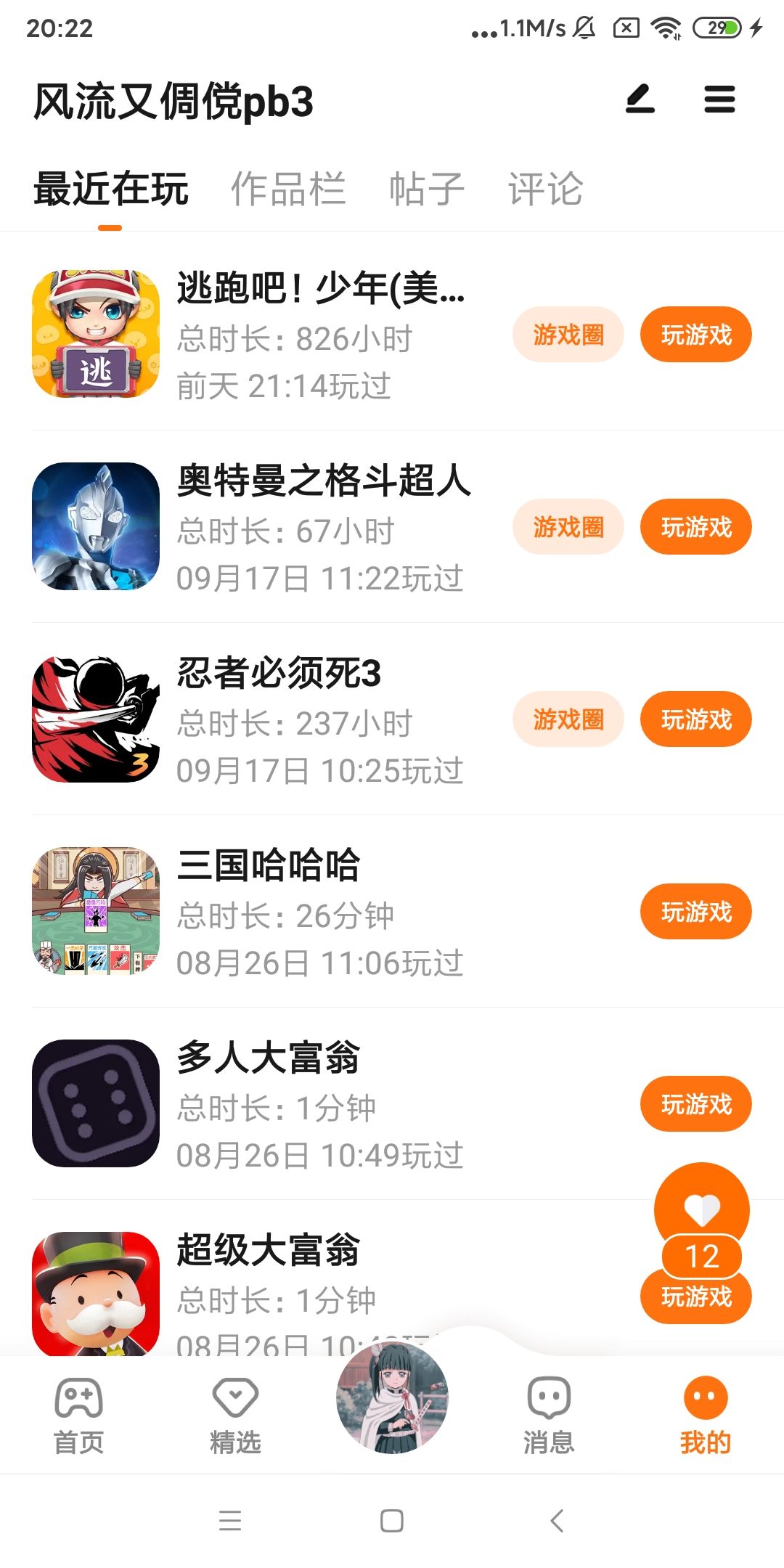Screen dimensions: 784x1568
Task: Switch to the 作品栏 tab
Action: click(x=288, y=189)
